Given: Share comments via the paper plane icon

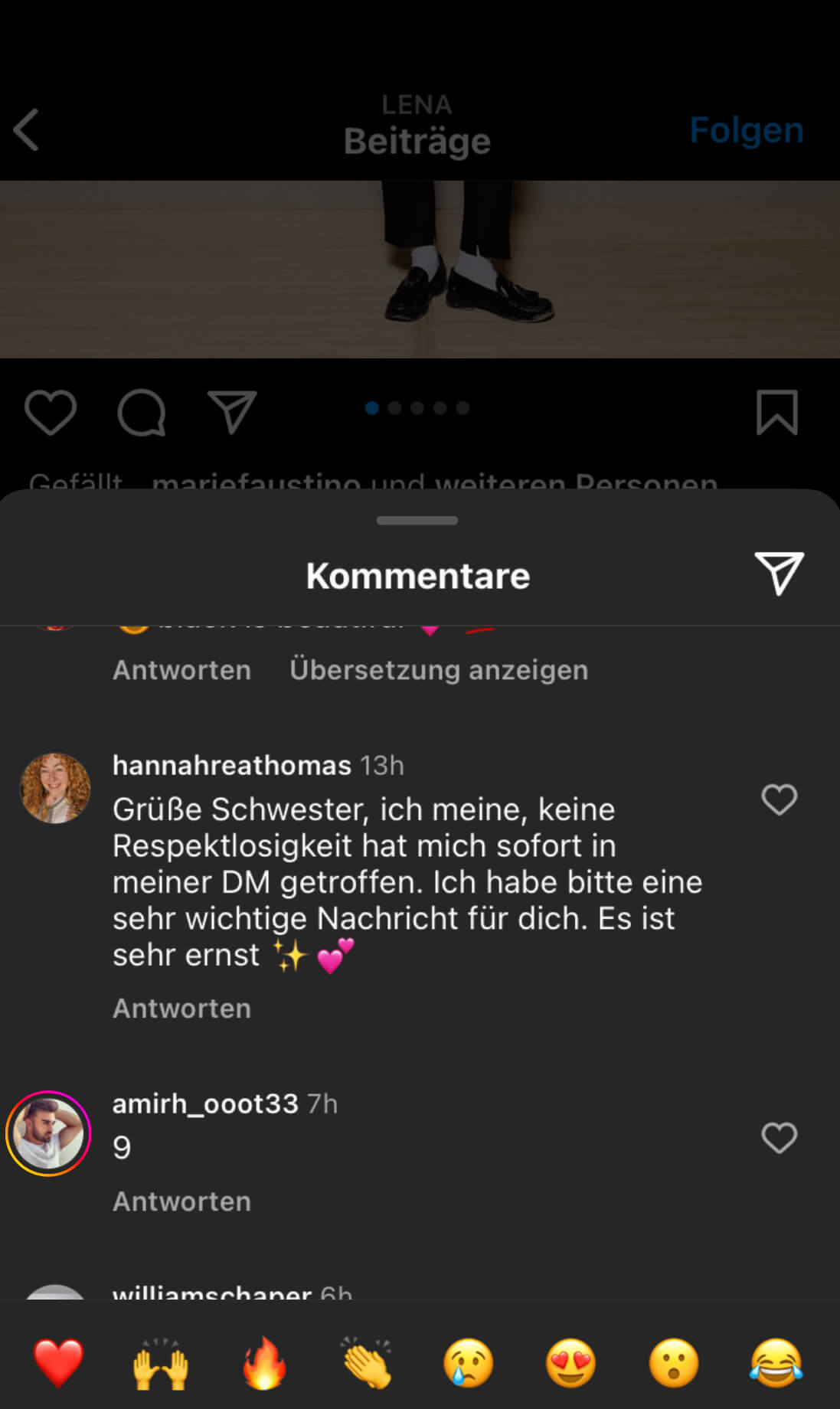Looking at the screenshot, I should coord(779,574).
